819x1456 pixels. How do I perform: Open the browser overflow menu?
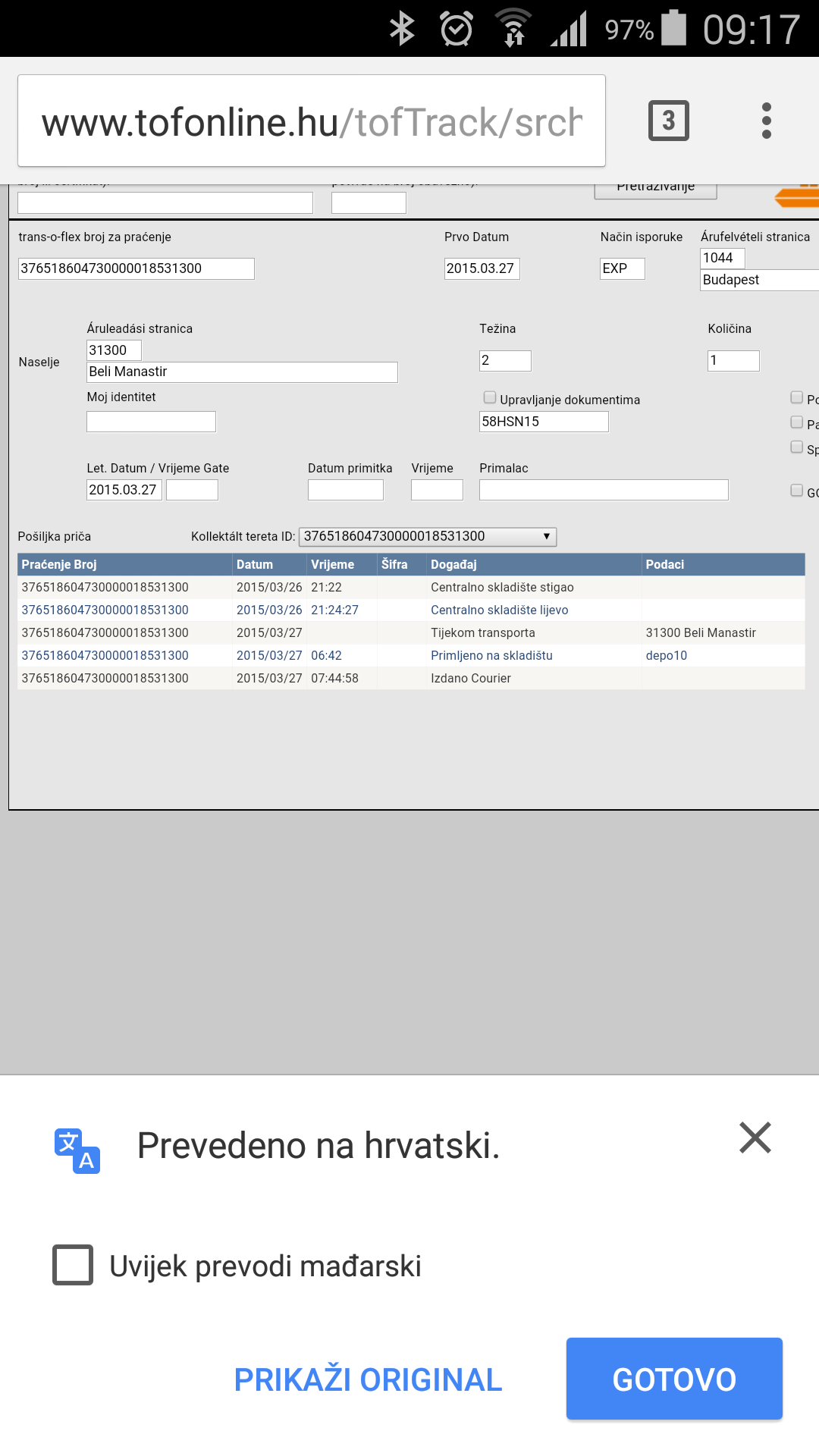pos(766,121)
